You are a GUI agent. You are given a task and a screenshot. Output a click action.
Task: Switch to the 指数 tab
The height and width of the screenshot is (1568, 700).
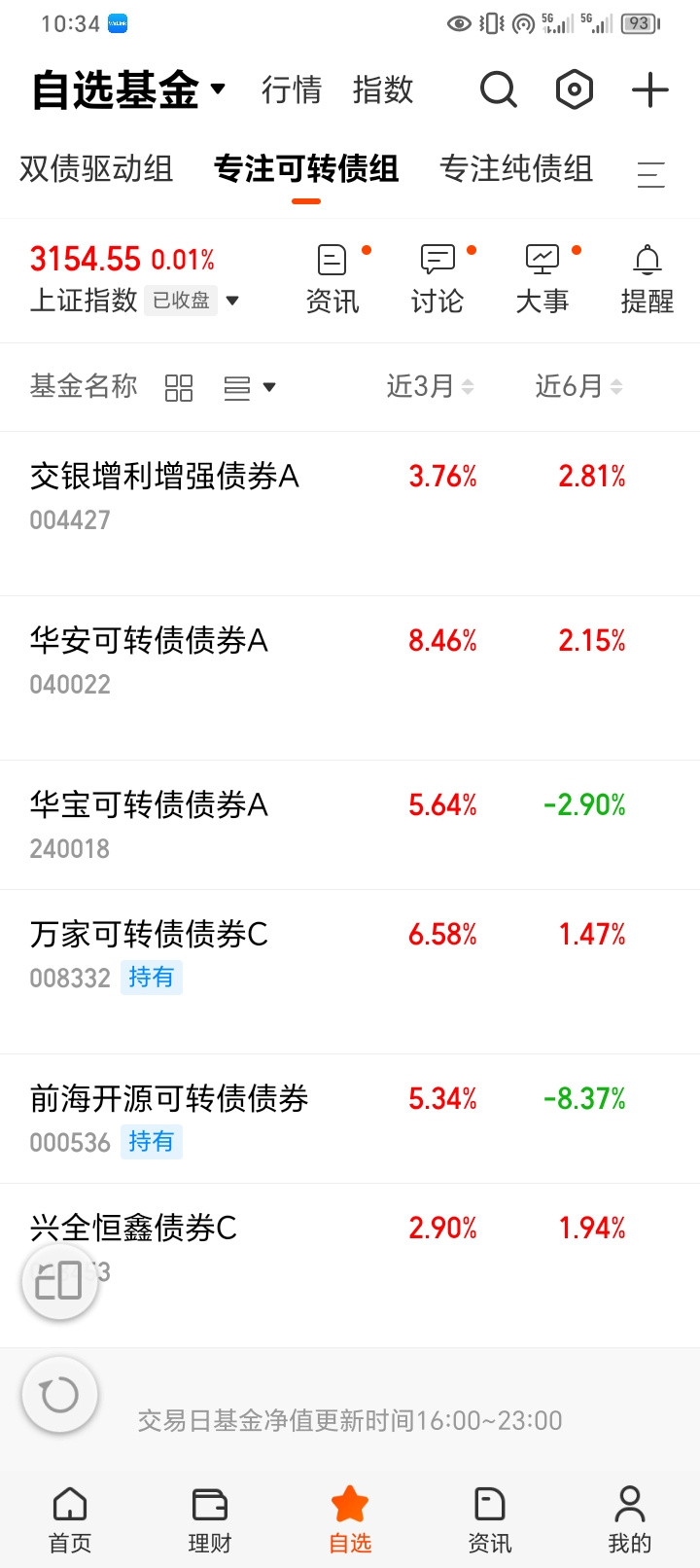pyautogui.click(x=383, y=90)
